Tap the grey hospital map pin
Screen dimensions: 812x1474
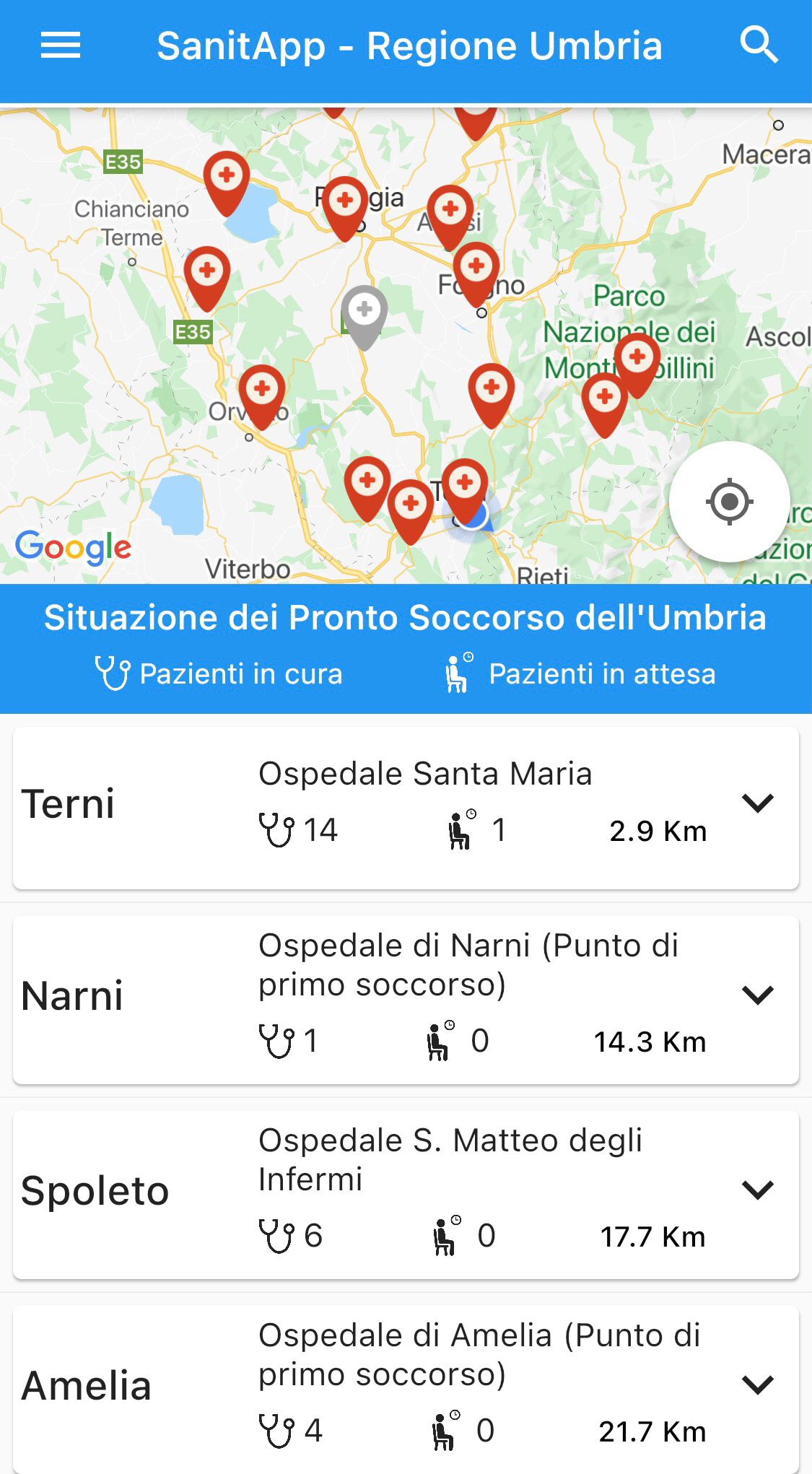(x=364, y=317)
